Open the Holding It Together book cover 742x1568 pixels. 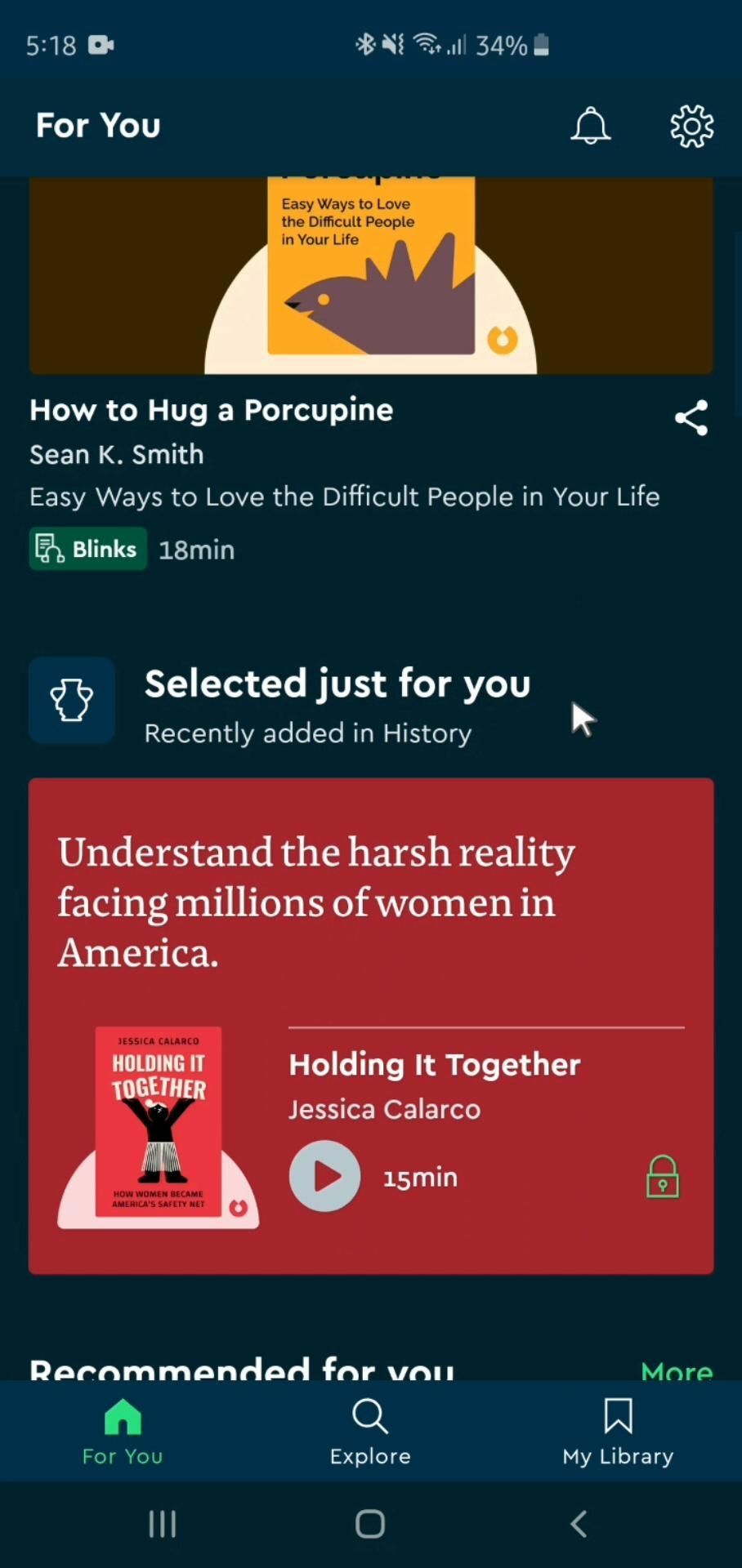tap(159, 1123)
